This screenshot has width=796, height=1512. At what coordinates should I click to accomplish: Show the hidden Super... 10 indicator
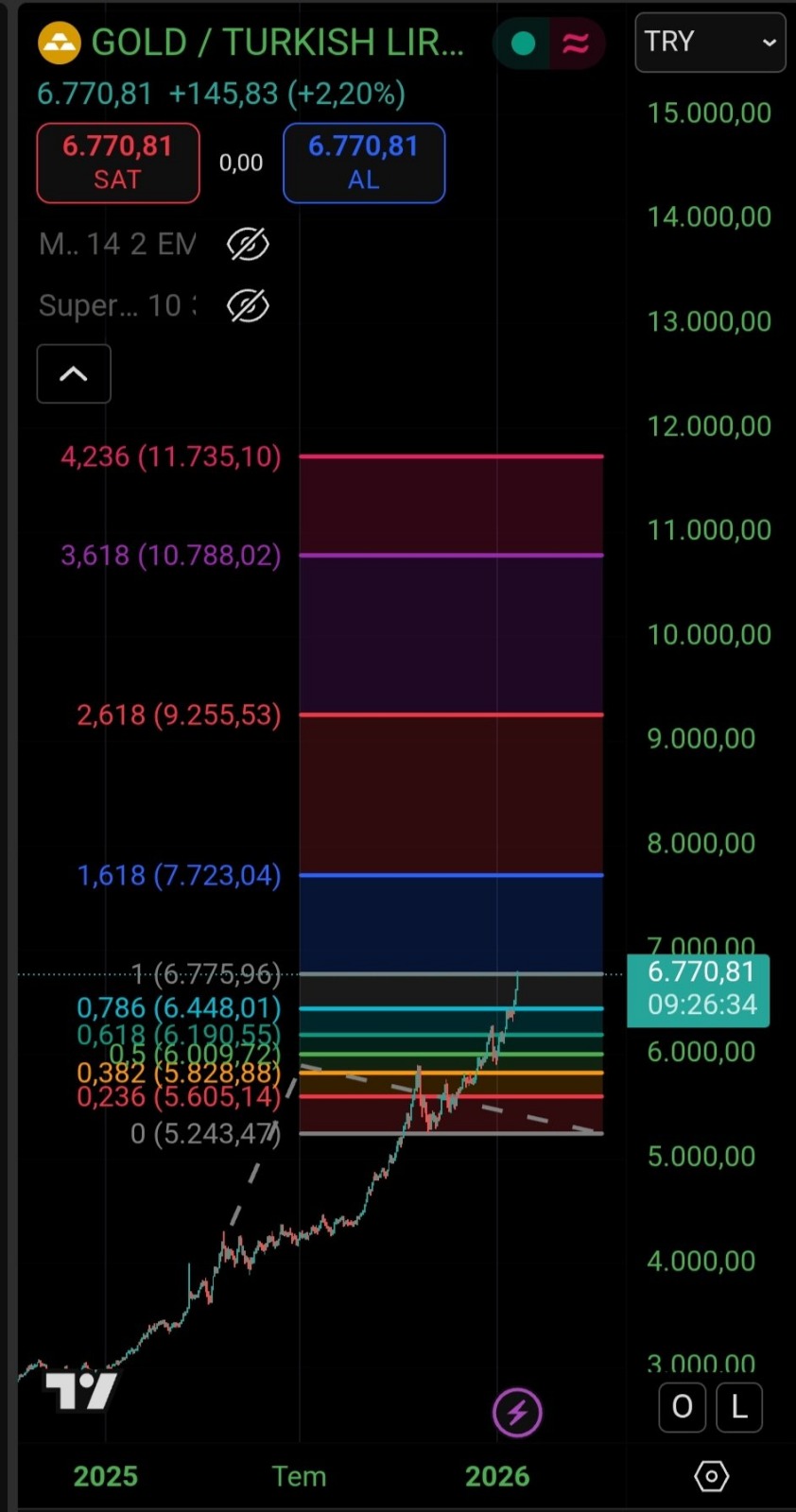coord(248,306)
